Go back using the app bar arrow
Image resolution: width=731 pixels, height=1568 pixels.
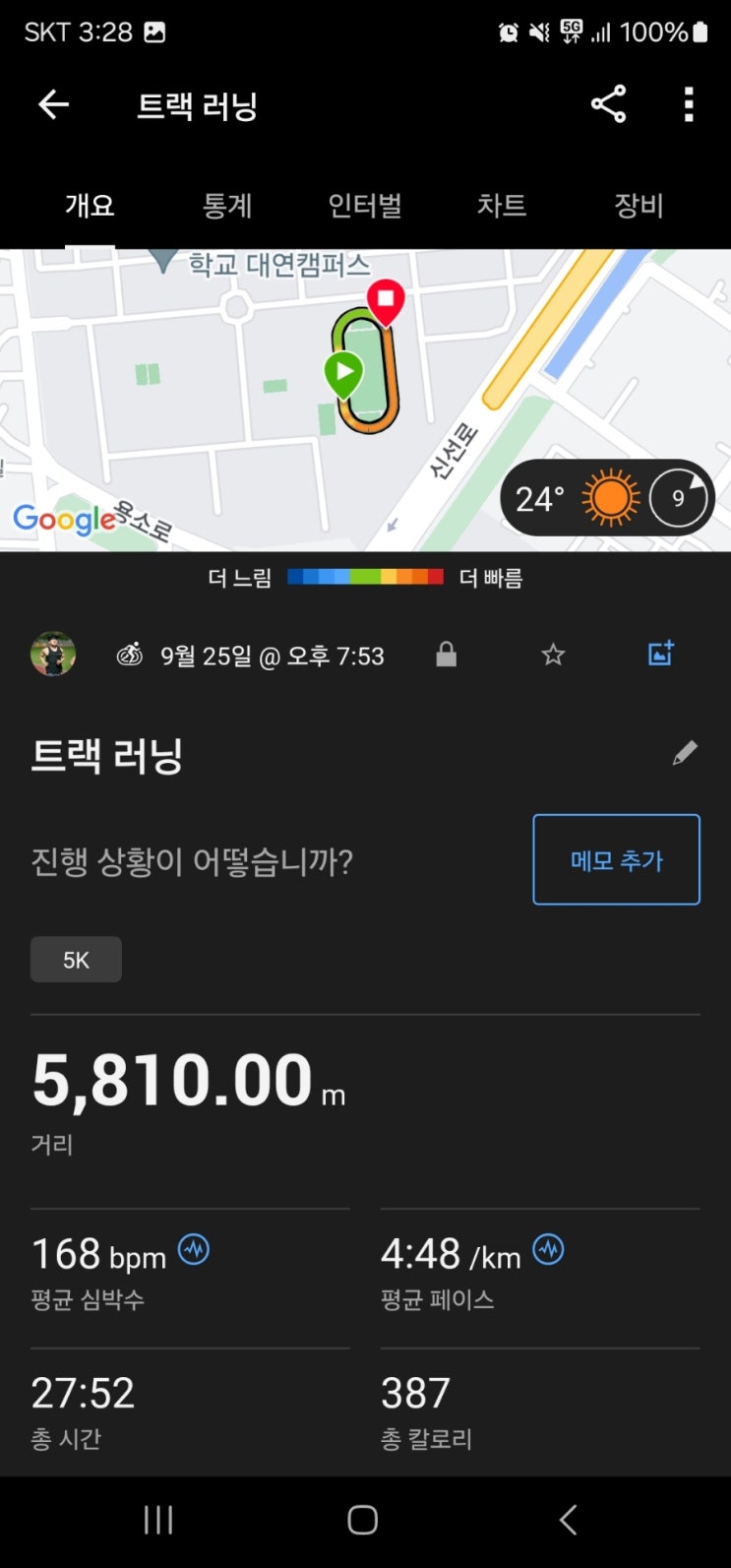click(53, 104)
